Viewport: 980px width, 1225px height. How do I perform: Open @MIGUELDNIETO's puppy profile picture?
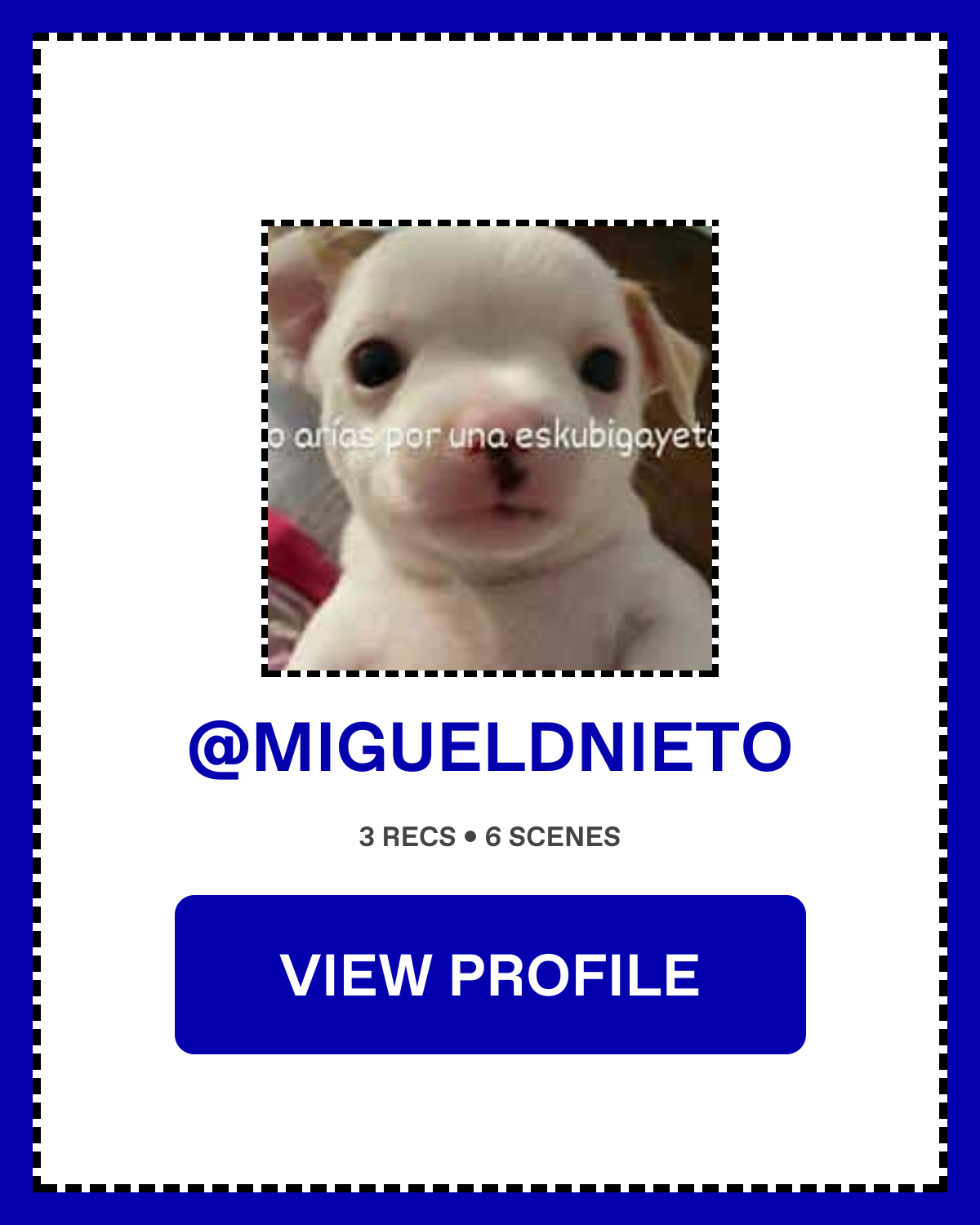click(x=490, y=448)
